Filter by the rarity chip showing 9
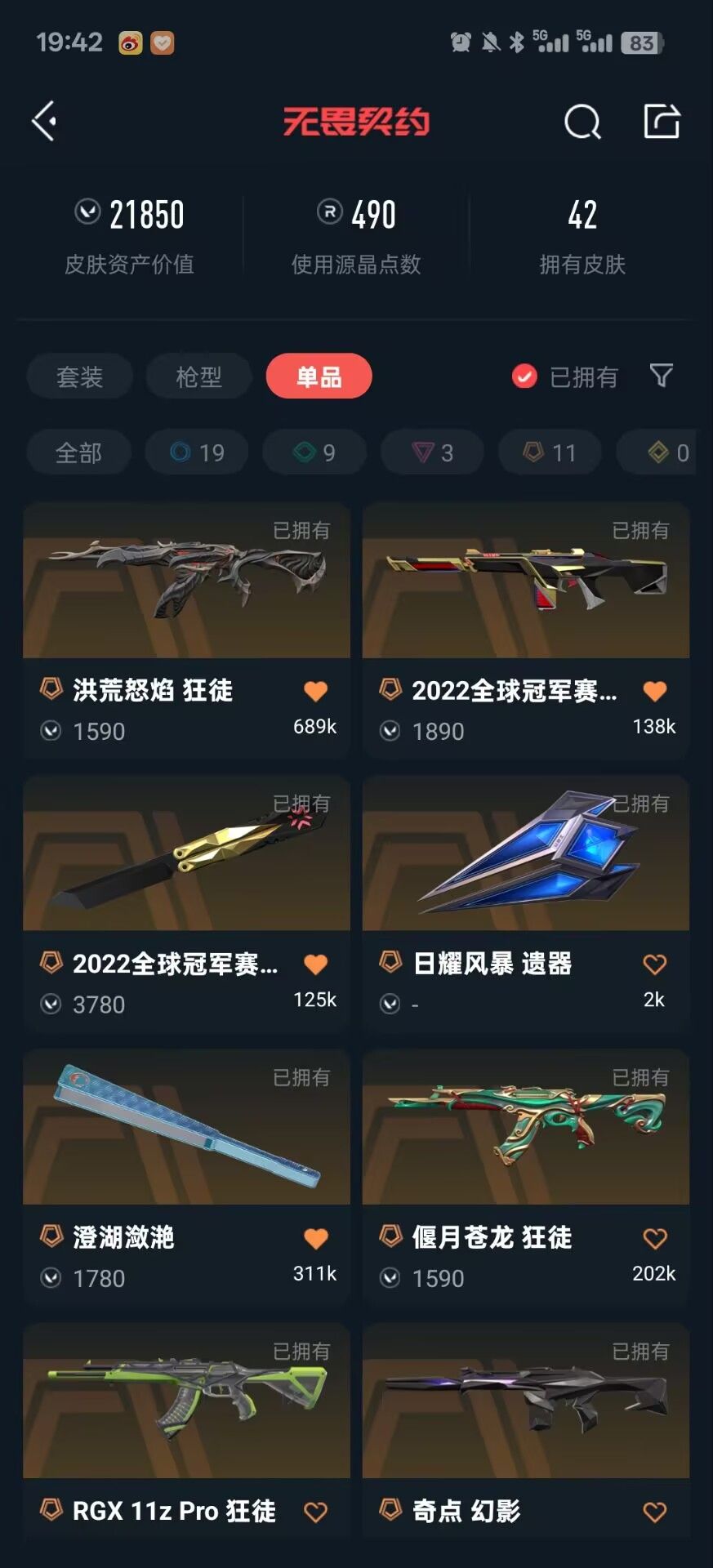Screen dimensions: 713x1568 click(314, 452)
